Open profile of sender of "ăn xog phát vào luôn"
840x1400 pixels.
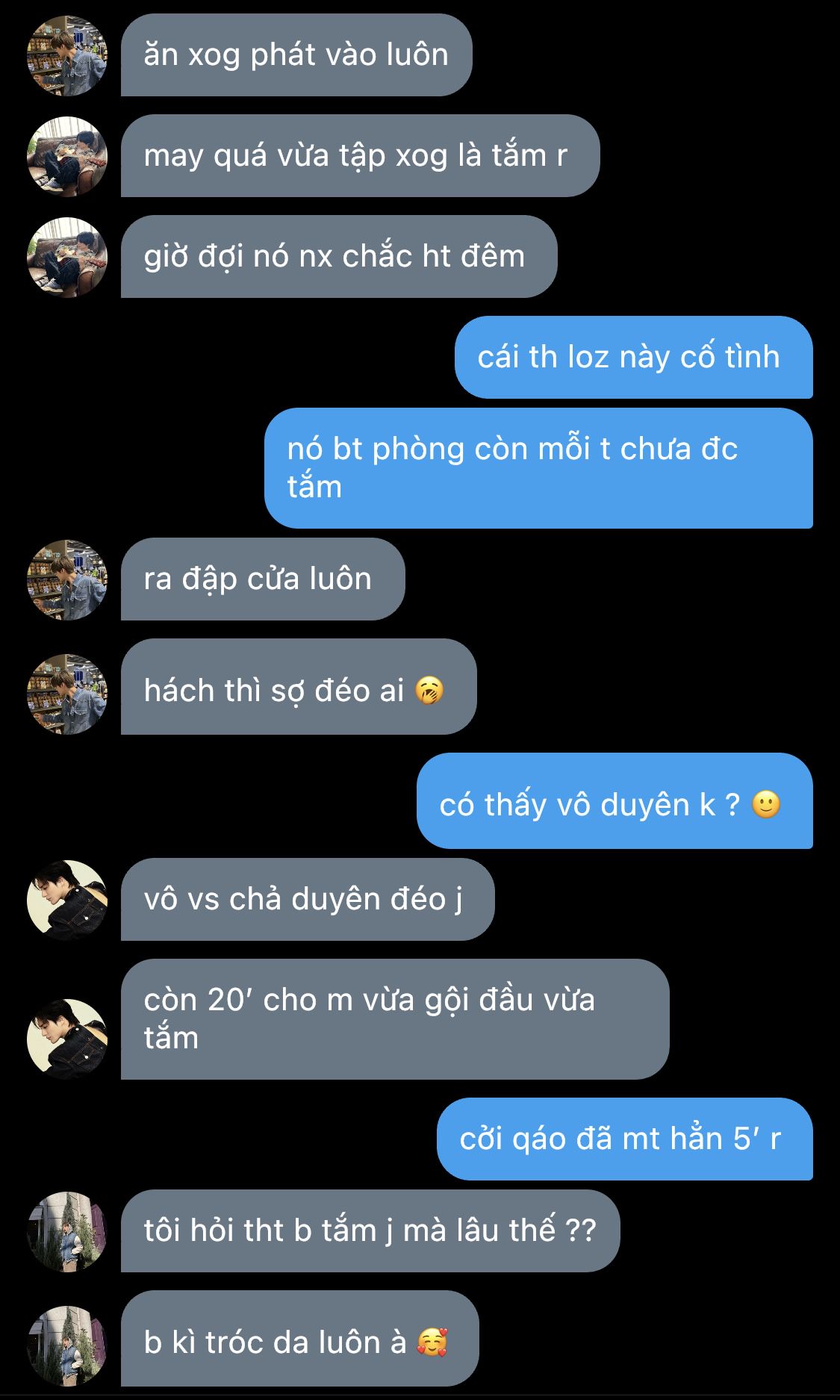67,56
